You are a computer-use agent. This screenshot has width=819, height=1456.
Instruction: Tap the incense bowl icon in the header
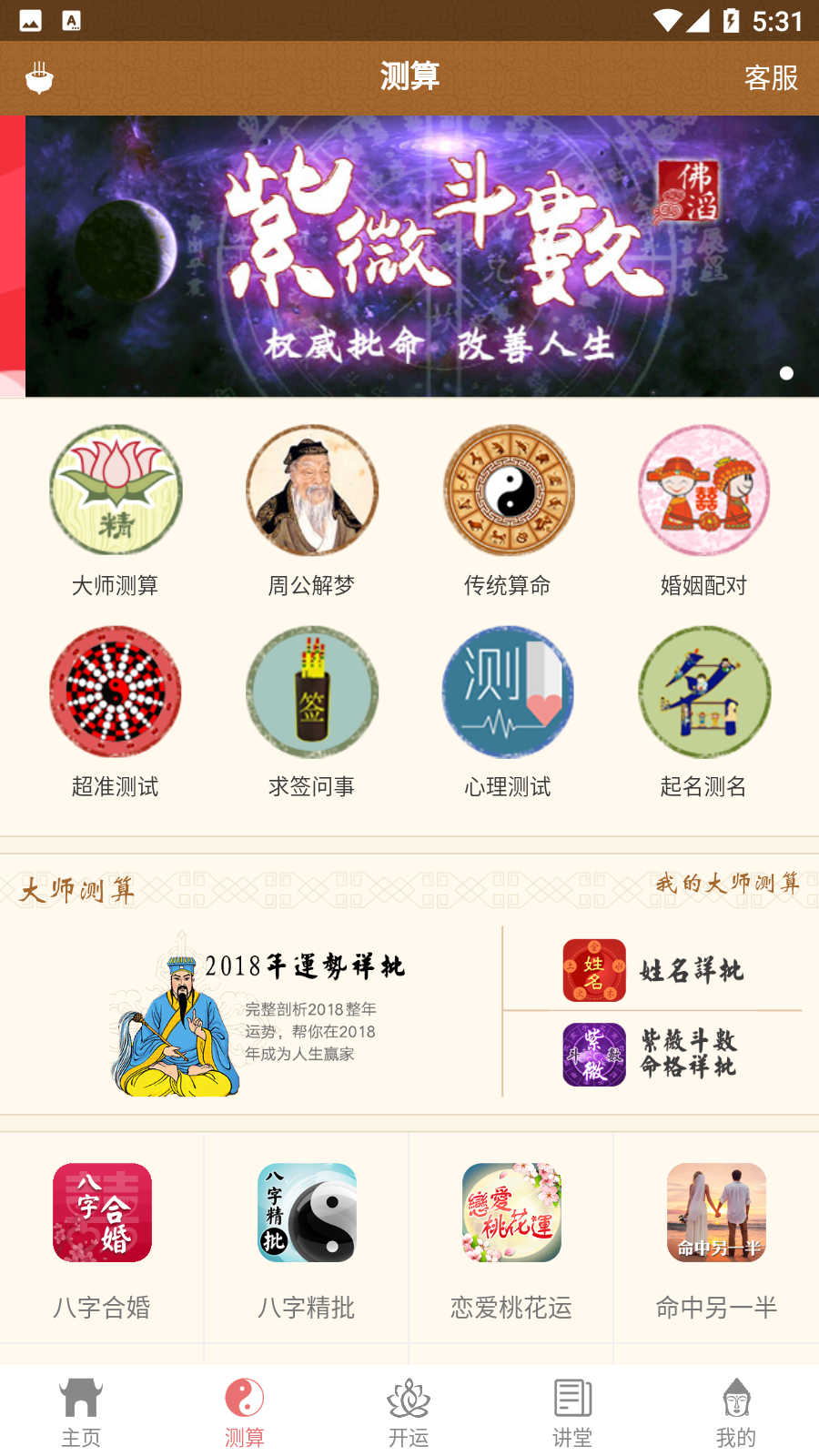39,78
